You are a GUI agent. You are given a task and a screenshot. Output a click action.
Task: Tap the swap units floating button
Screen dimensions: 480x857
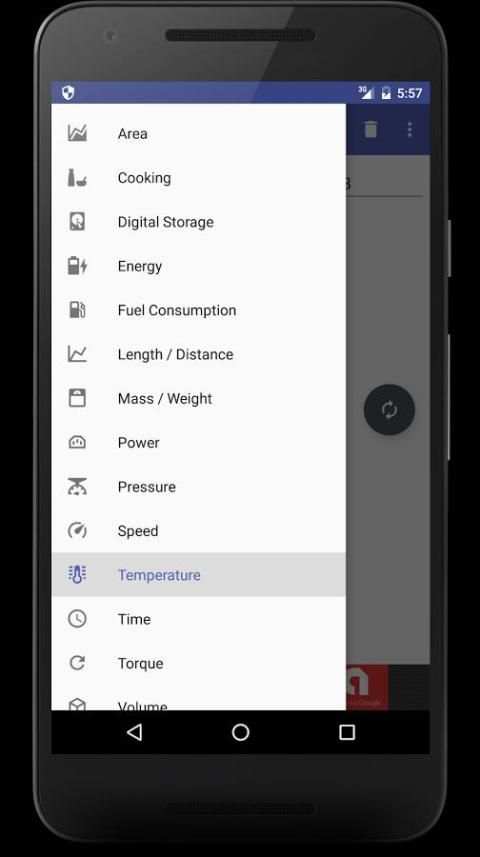coord(389,410)
